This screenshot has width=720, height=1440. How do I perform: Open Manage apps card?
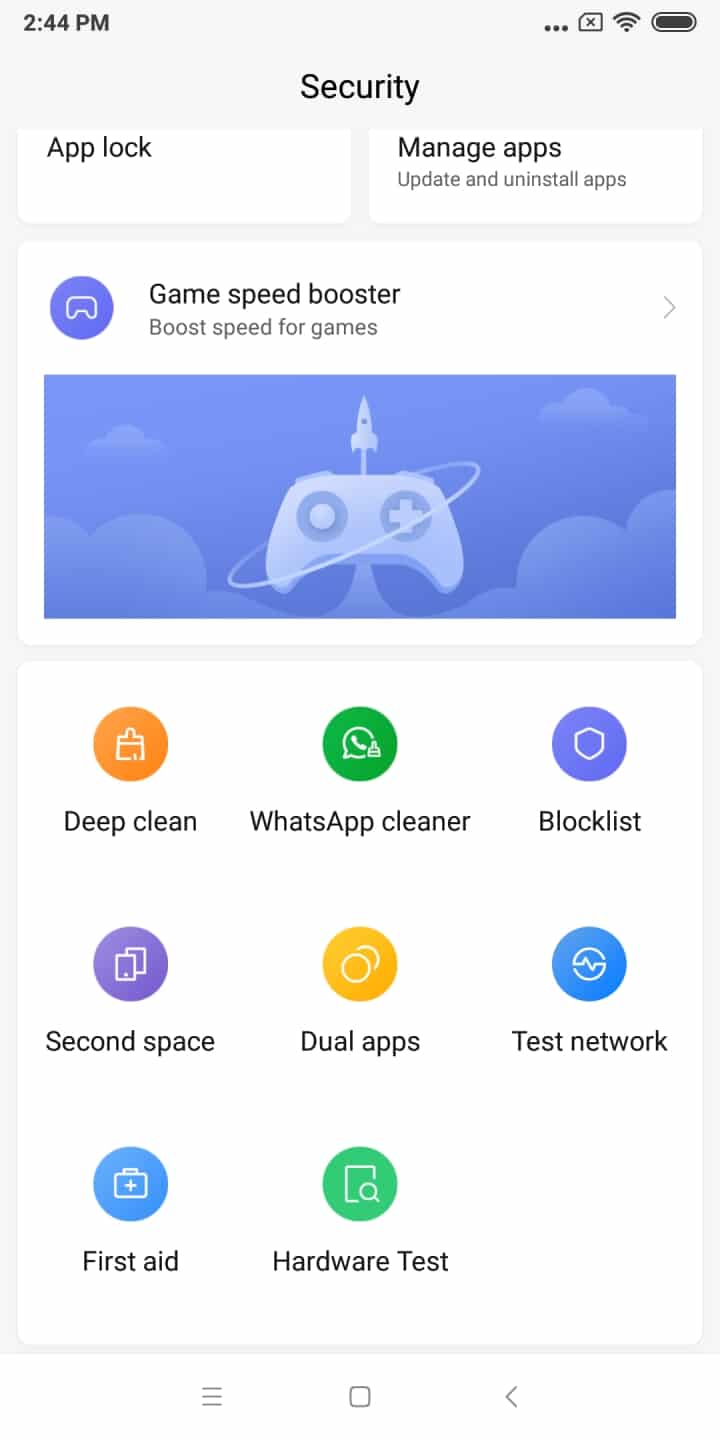(535, 175)
